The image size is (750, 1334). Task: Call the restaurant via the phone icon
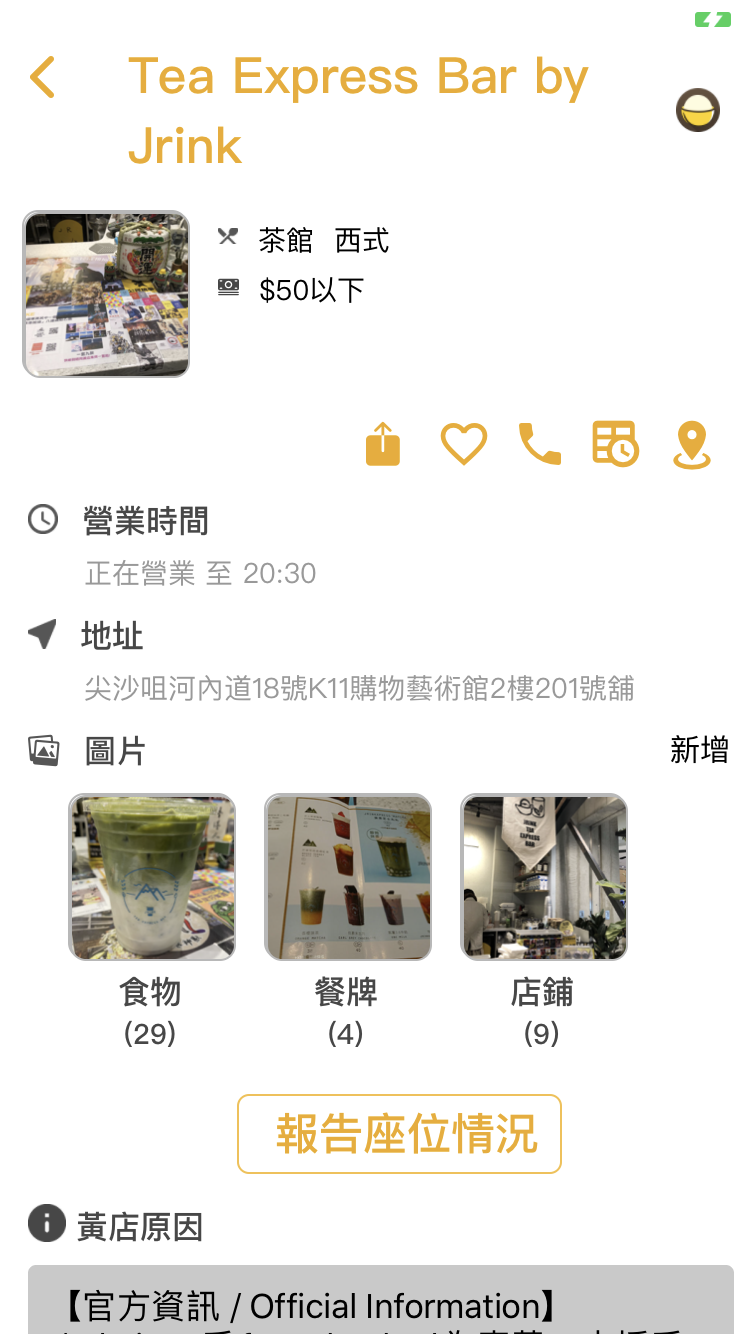click(540, 444)
